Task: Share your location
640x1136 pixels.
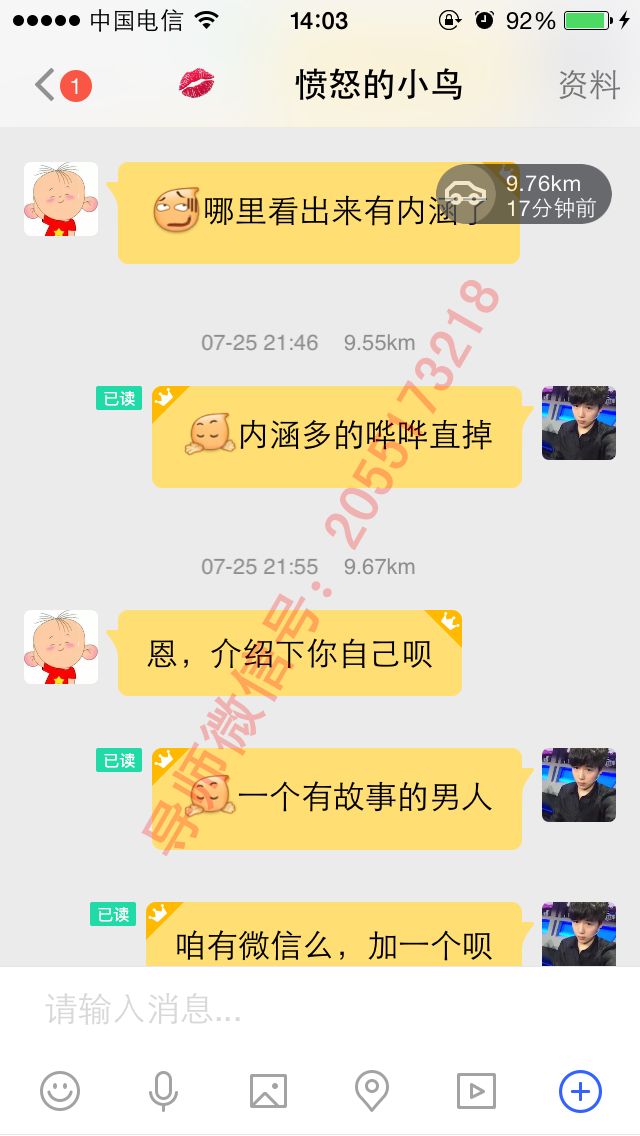Action: (x=372, y=1090)
